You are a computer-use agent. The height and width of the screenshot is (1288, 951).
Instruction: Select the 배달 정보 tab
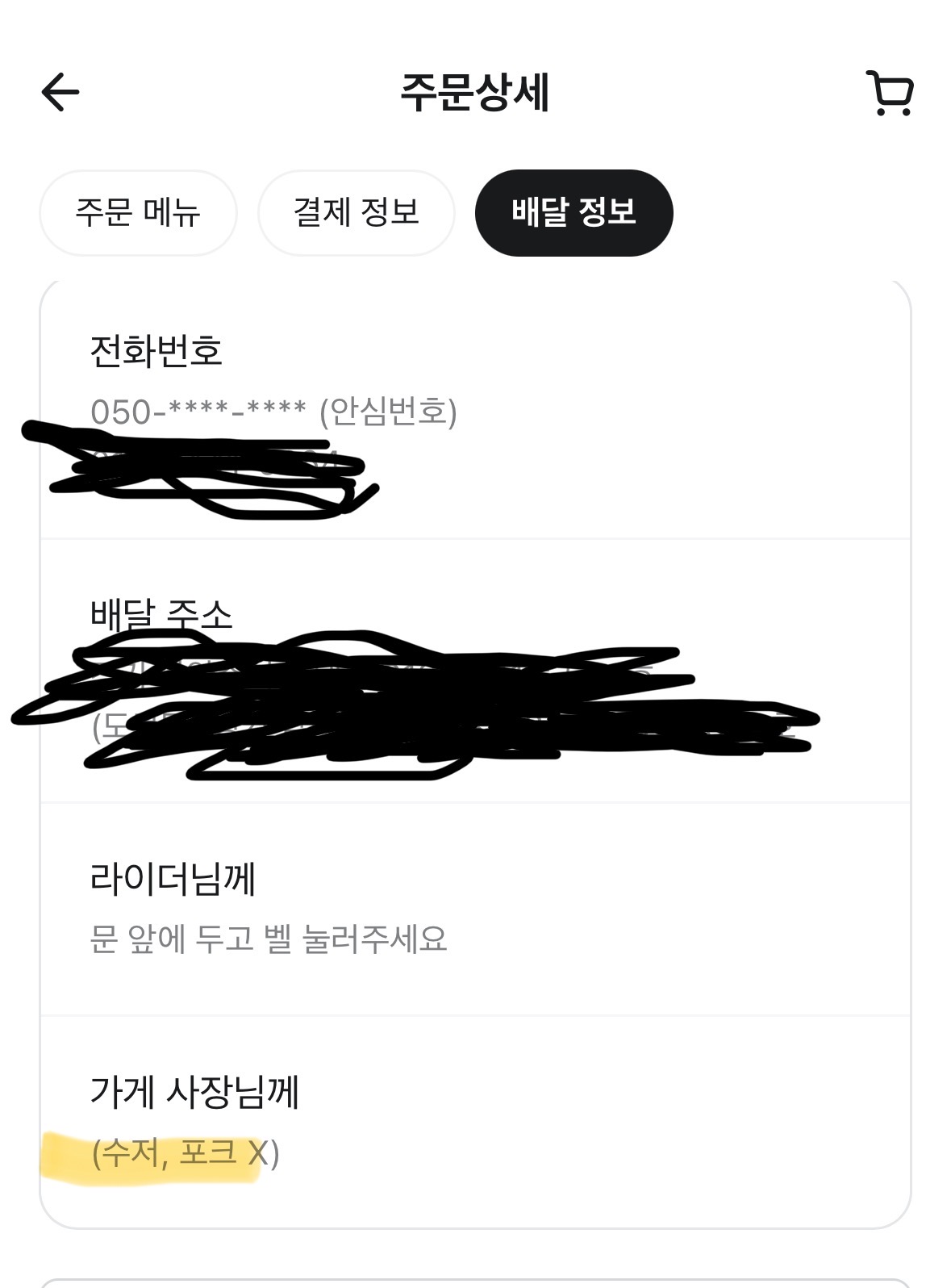pyautogui.click(x=574, y=213)
